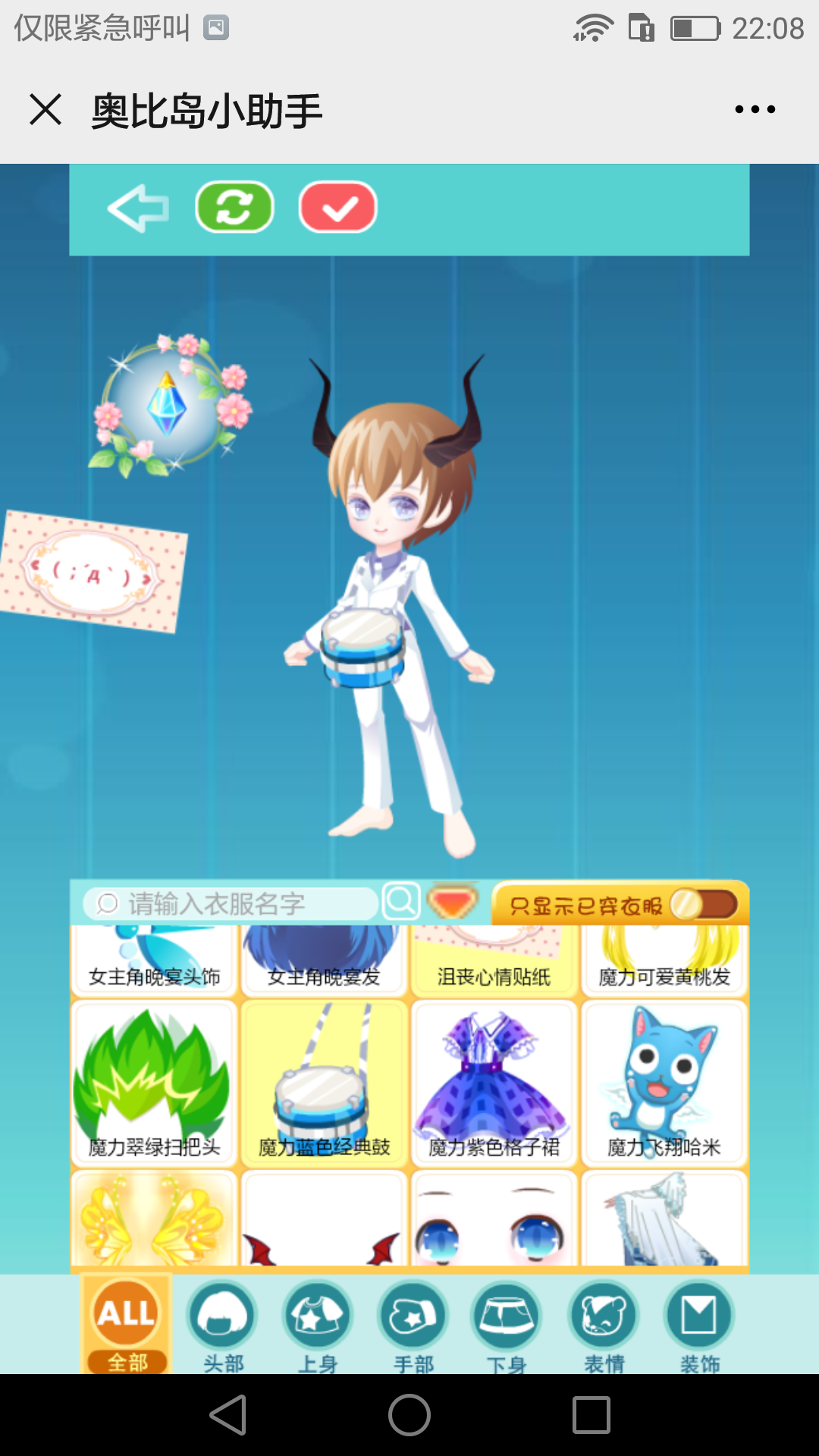Switch to the 全部 category tab

point(127,1324)
